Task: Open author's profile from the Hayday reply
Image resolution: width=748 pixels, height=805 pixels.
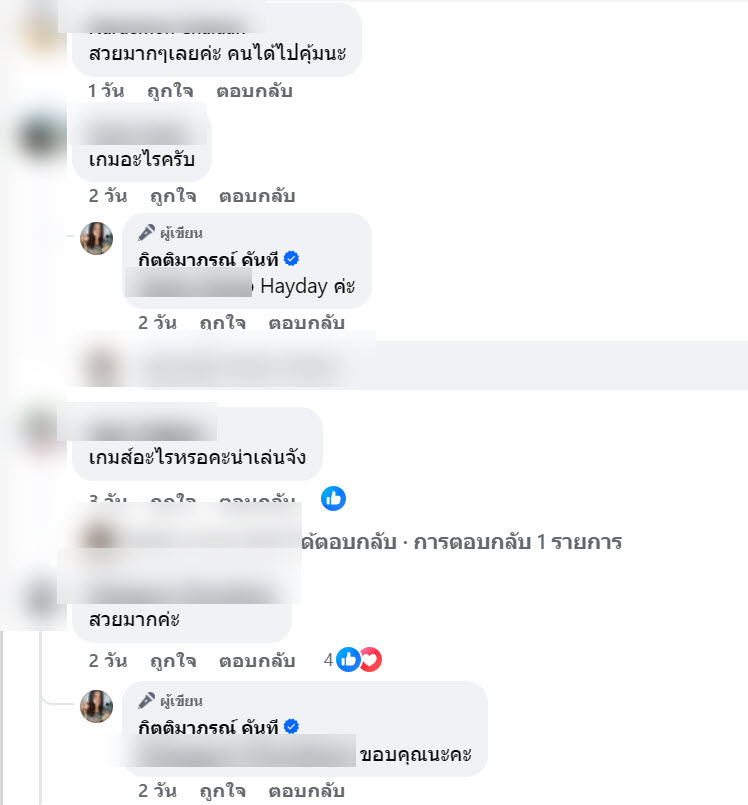Action: 208,259
